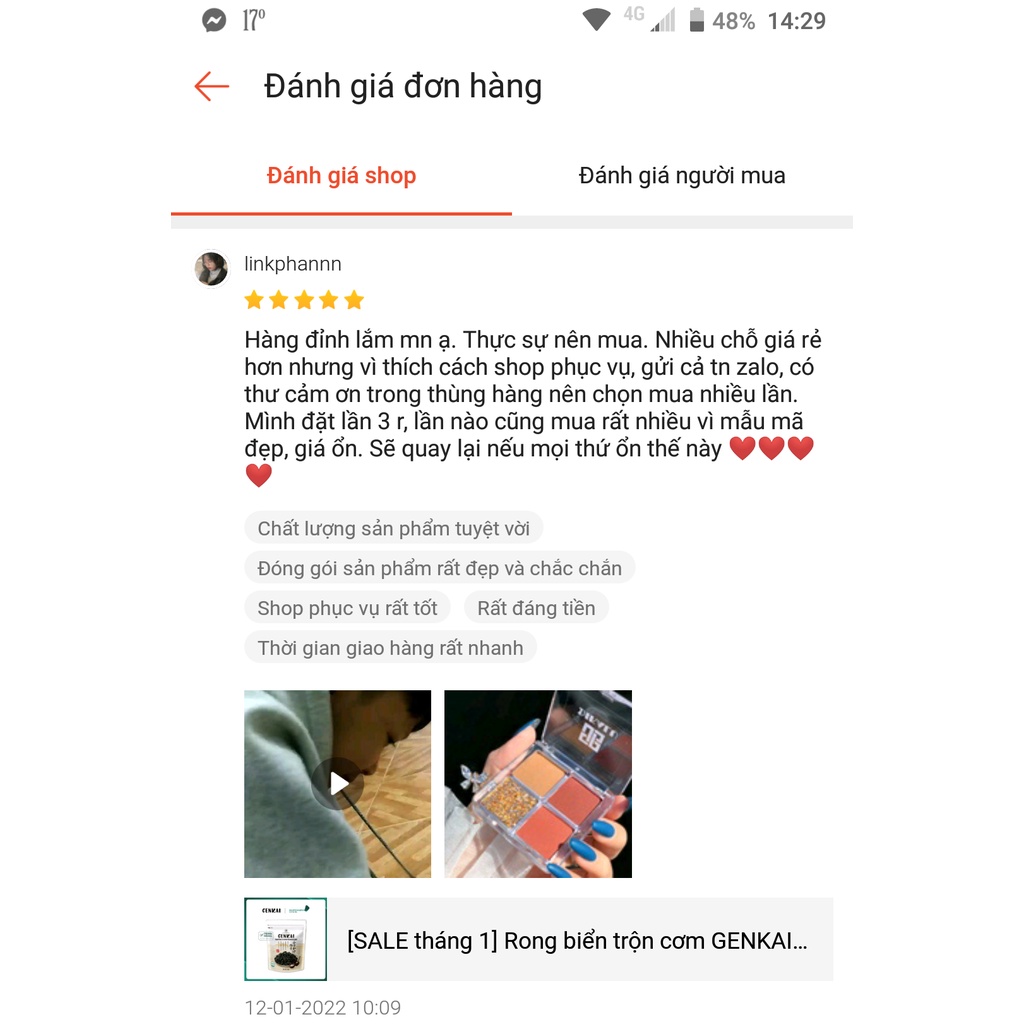Open the eyeshadow palette review photo
Image resolution: width=1024 pixels, height=1024 pixels.
pyautogui.click(x=538, y=783)
